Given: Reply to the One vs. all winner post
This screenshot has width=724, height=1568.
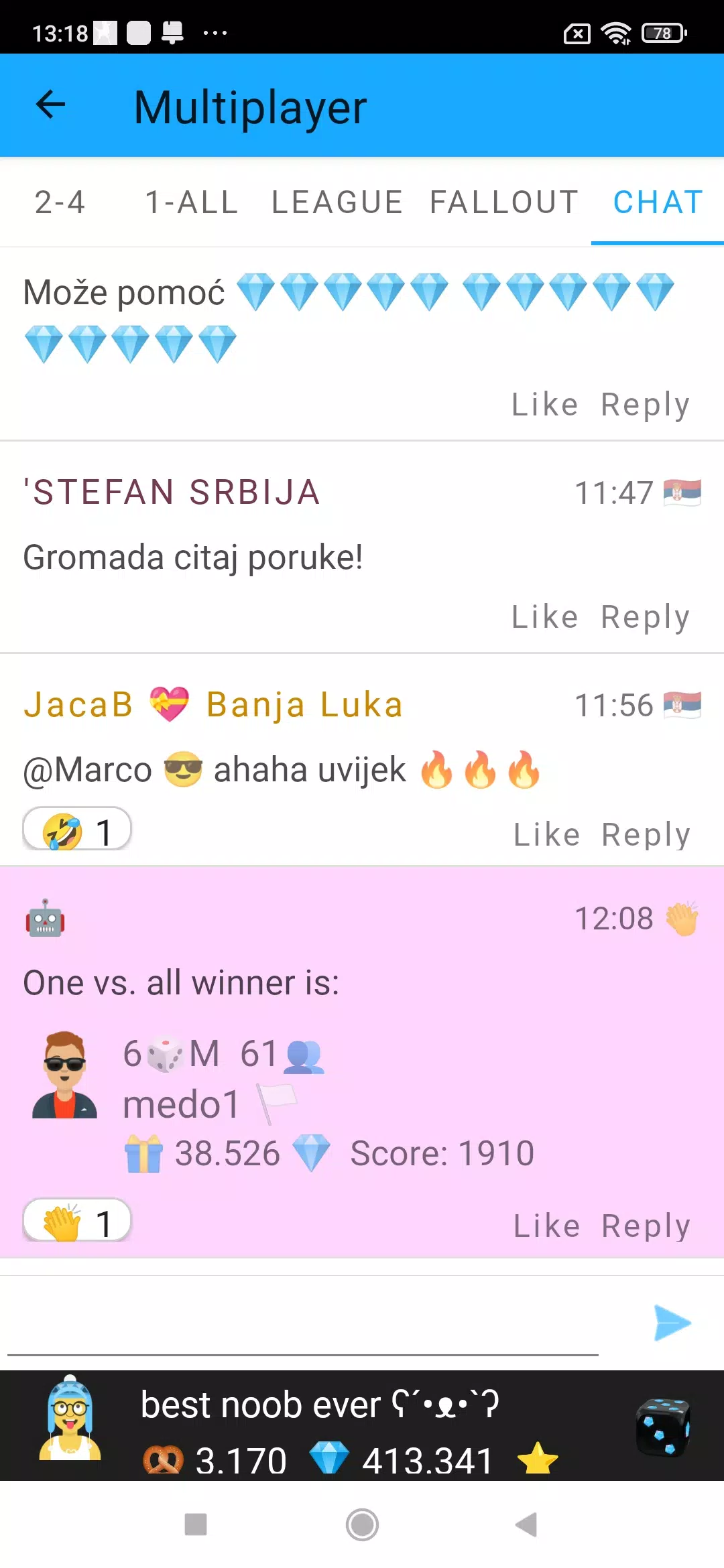Looking at the screenshot, I should tap(646, 1226).
